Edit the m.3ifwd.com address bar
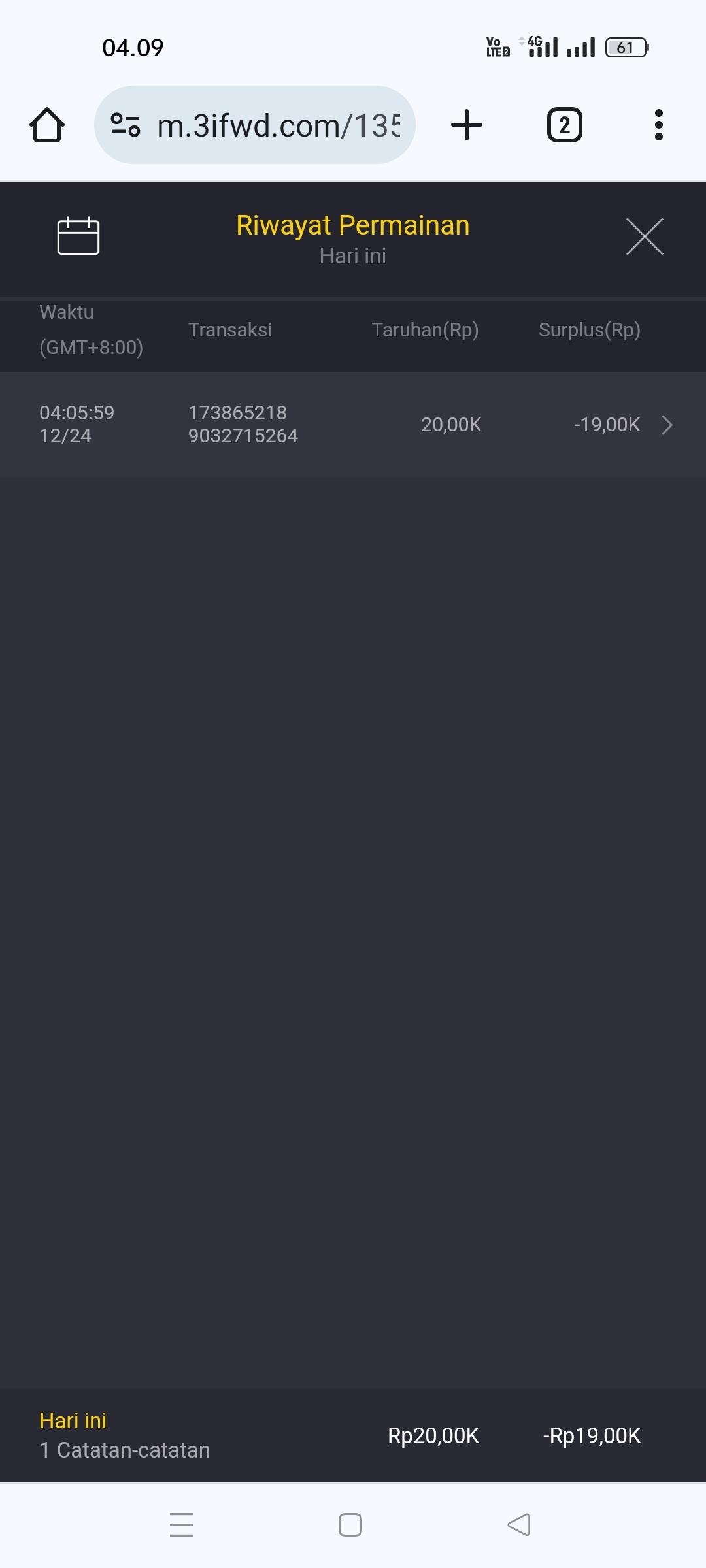 278,125
